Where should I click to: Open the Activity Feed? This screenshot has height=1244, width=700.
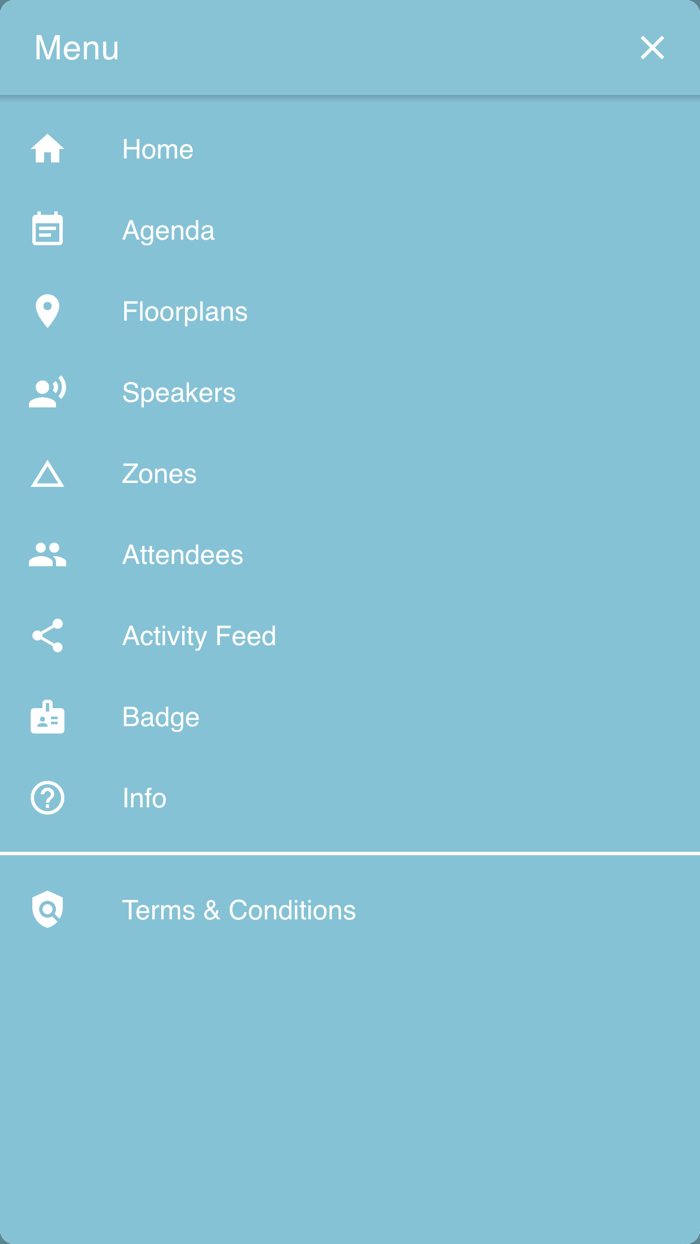pos(198,636)
